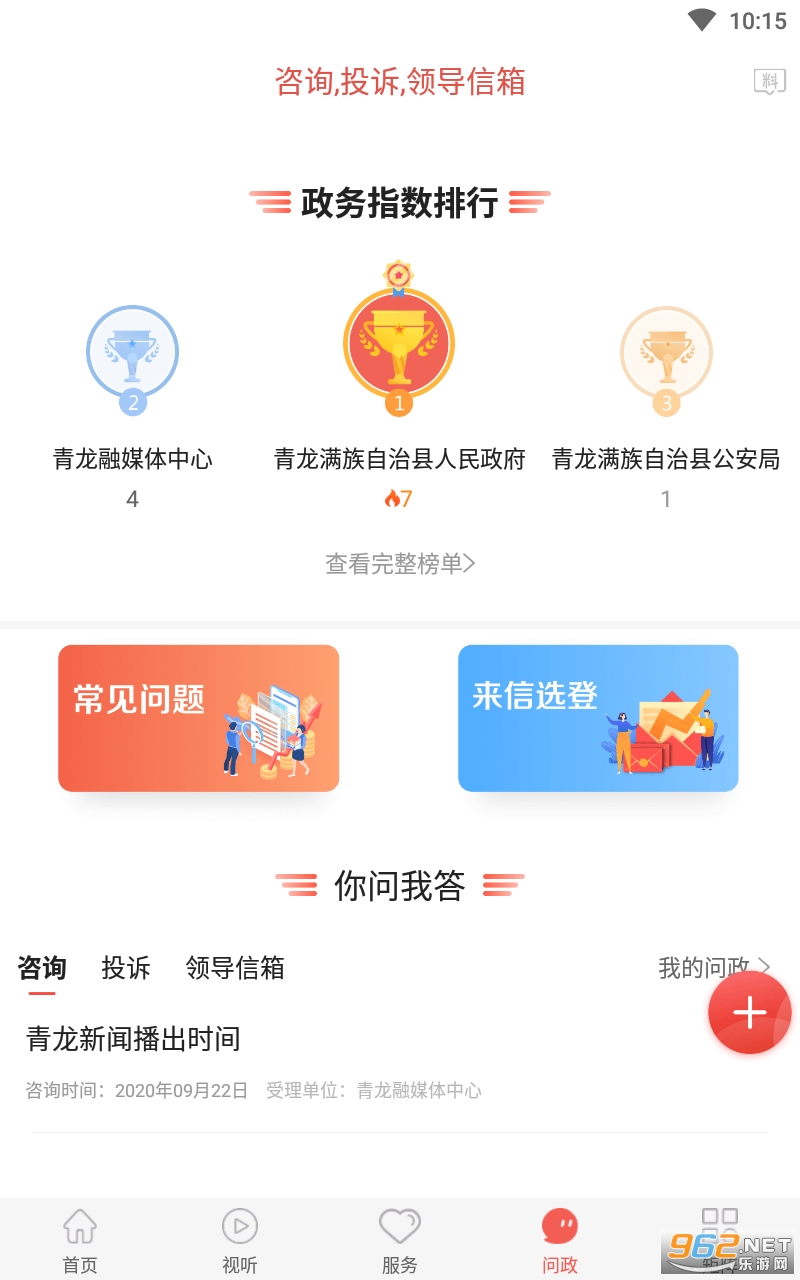800x1280 pixels.
Task: Select the 问政 bottom tab
Action: coord(560,1240)
